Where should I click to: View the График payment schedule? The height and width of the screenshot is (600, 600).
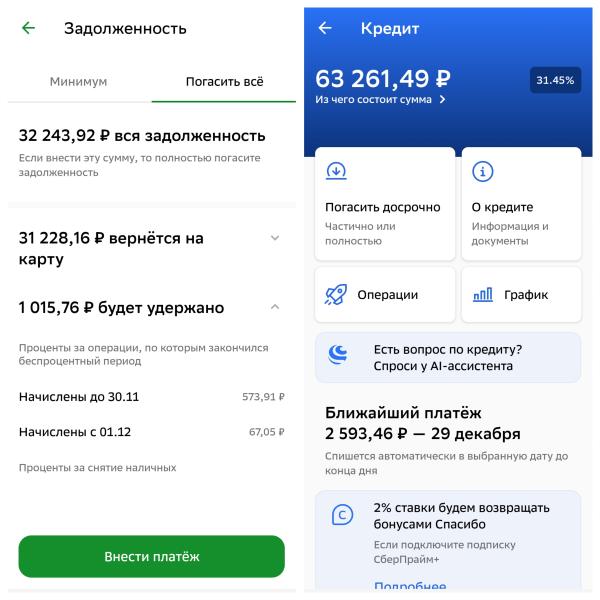520,294
